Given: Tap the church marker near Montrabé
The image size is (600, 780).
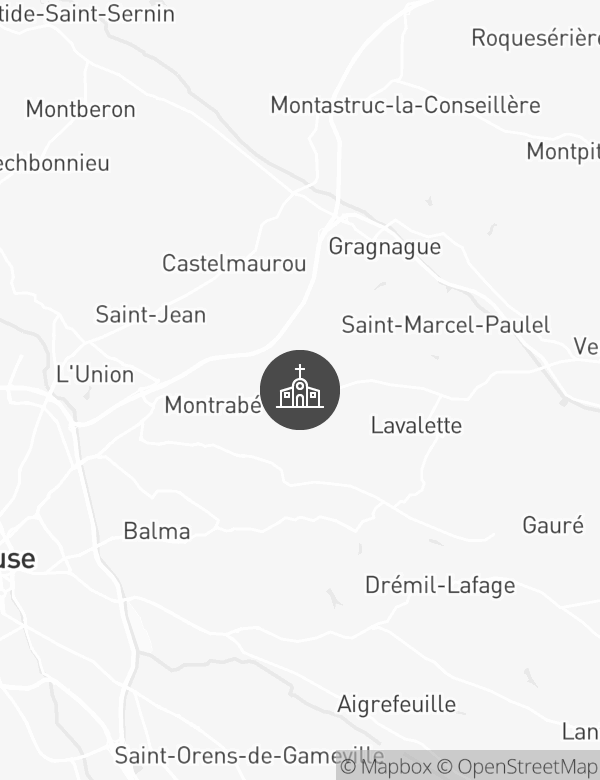Looking at the screenshot, I should pos(300,390).
